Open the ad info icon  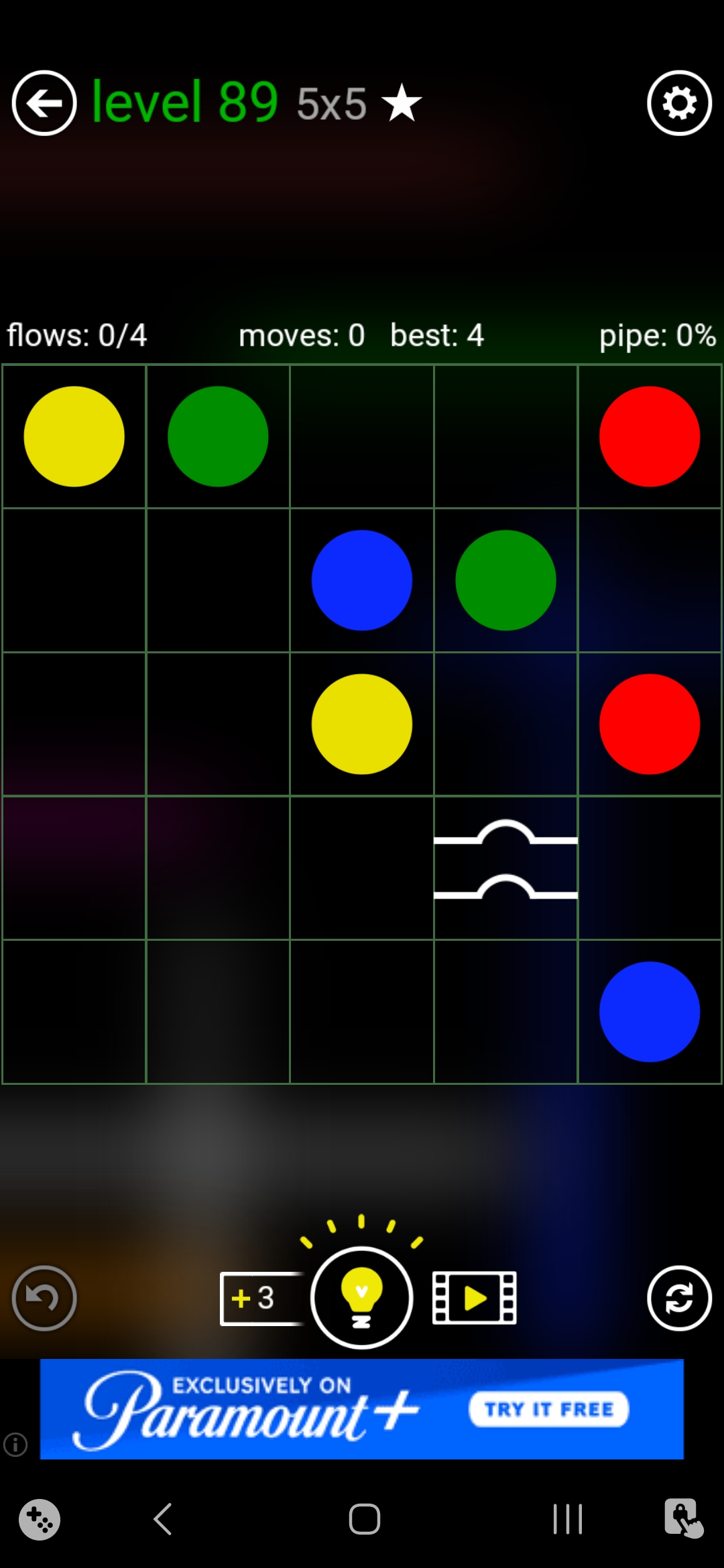15,1444
